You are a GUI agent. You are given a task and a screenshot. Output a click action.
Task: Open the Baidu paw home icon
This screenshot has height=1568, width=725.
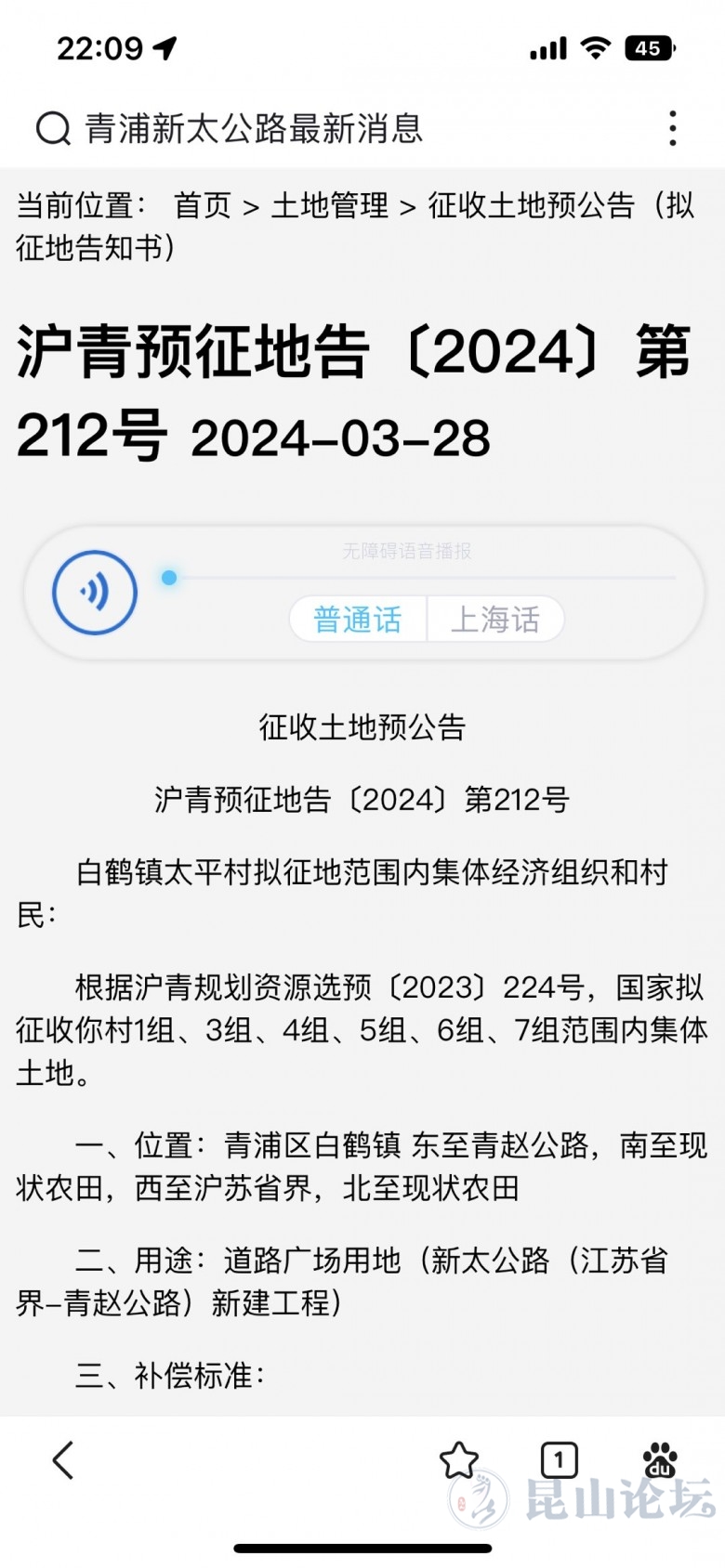pyautogui.click(x=660, y=1460)
